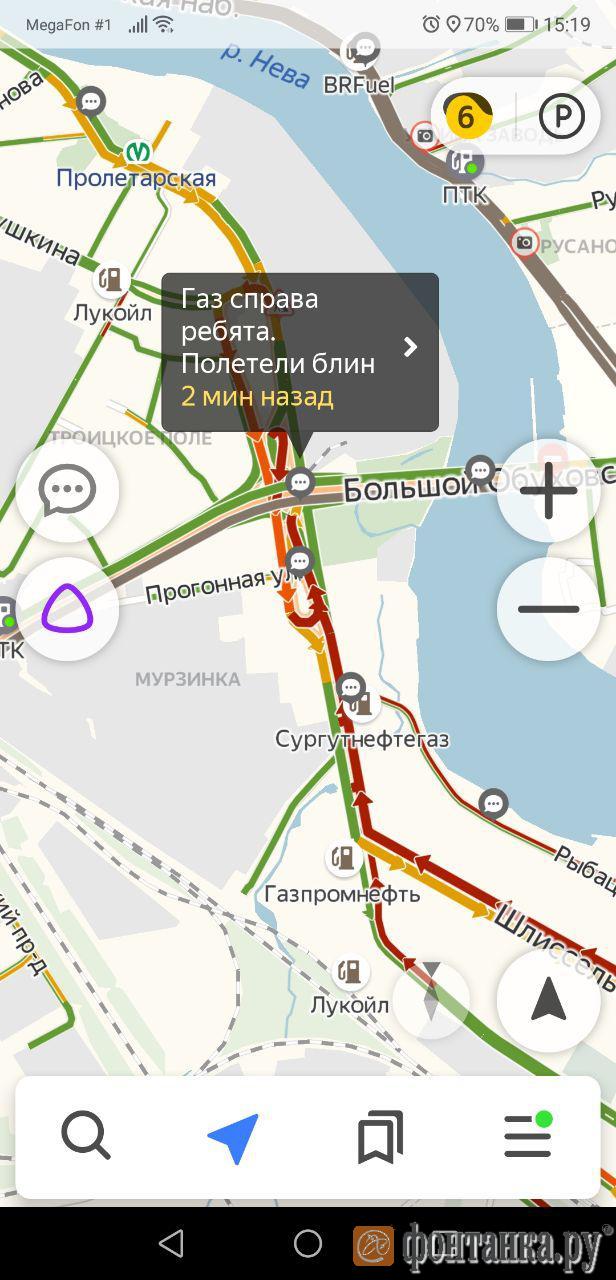Toggle the parking layer button
Screen dimensions: 616x1280
pyautogui.click(x=562, y=116)
